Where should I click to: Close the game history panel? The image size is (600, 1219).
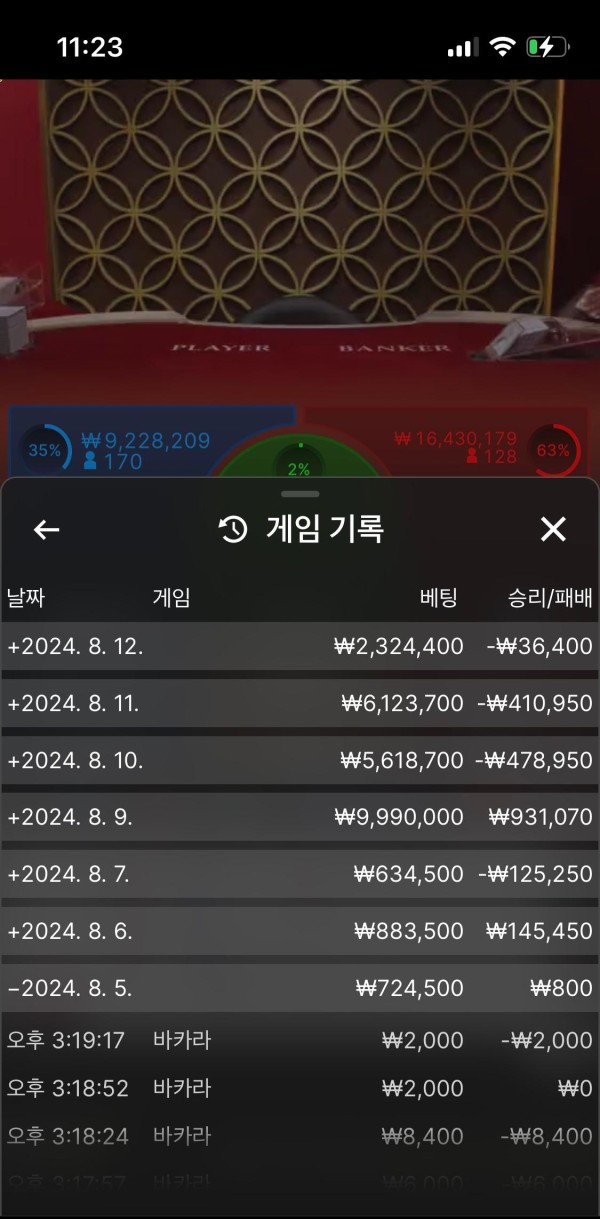coord(553,530)
